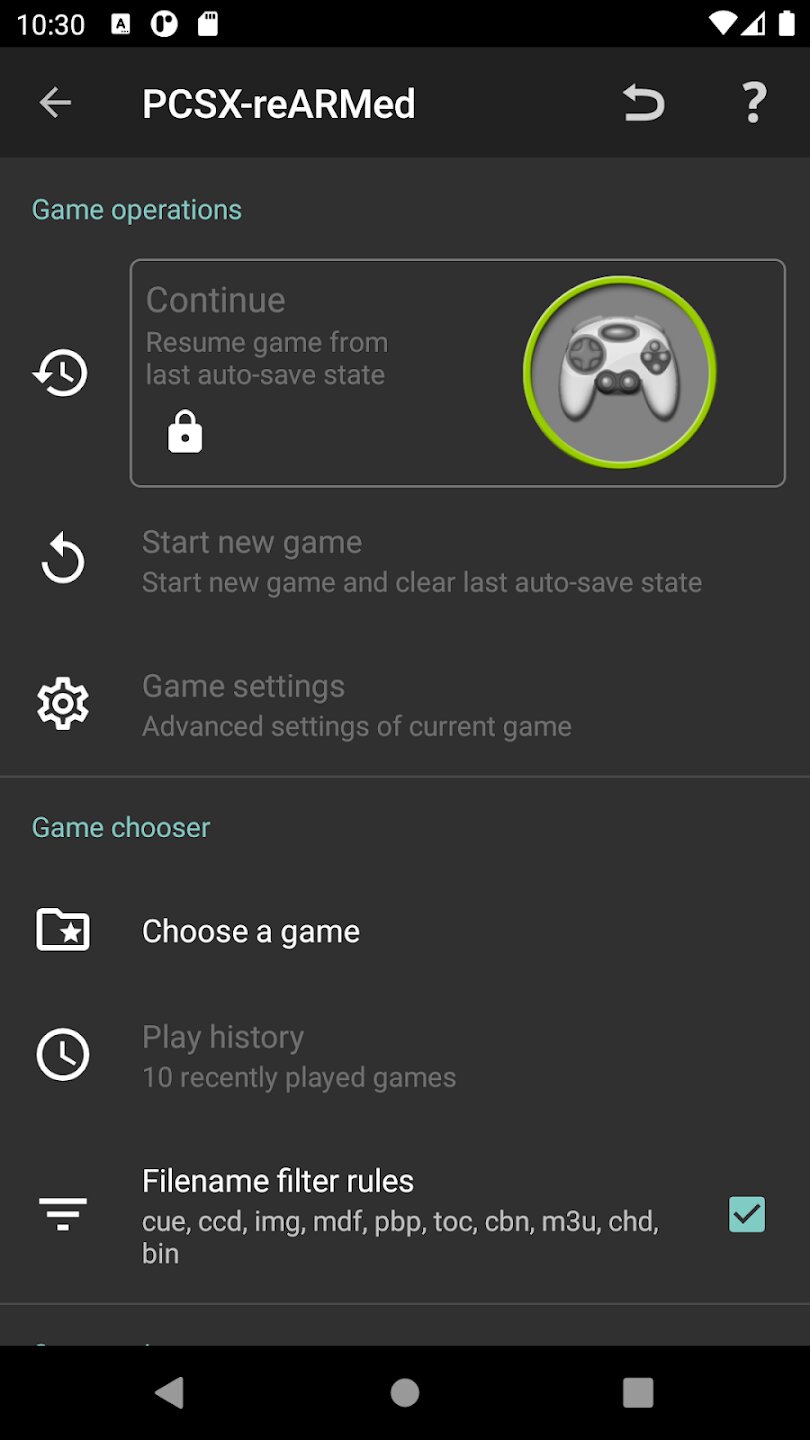This screenshot has width=810, height=1440.
Task: Start new game and clear auto-save
Action: [x=420, y=560]
